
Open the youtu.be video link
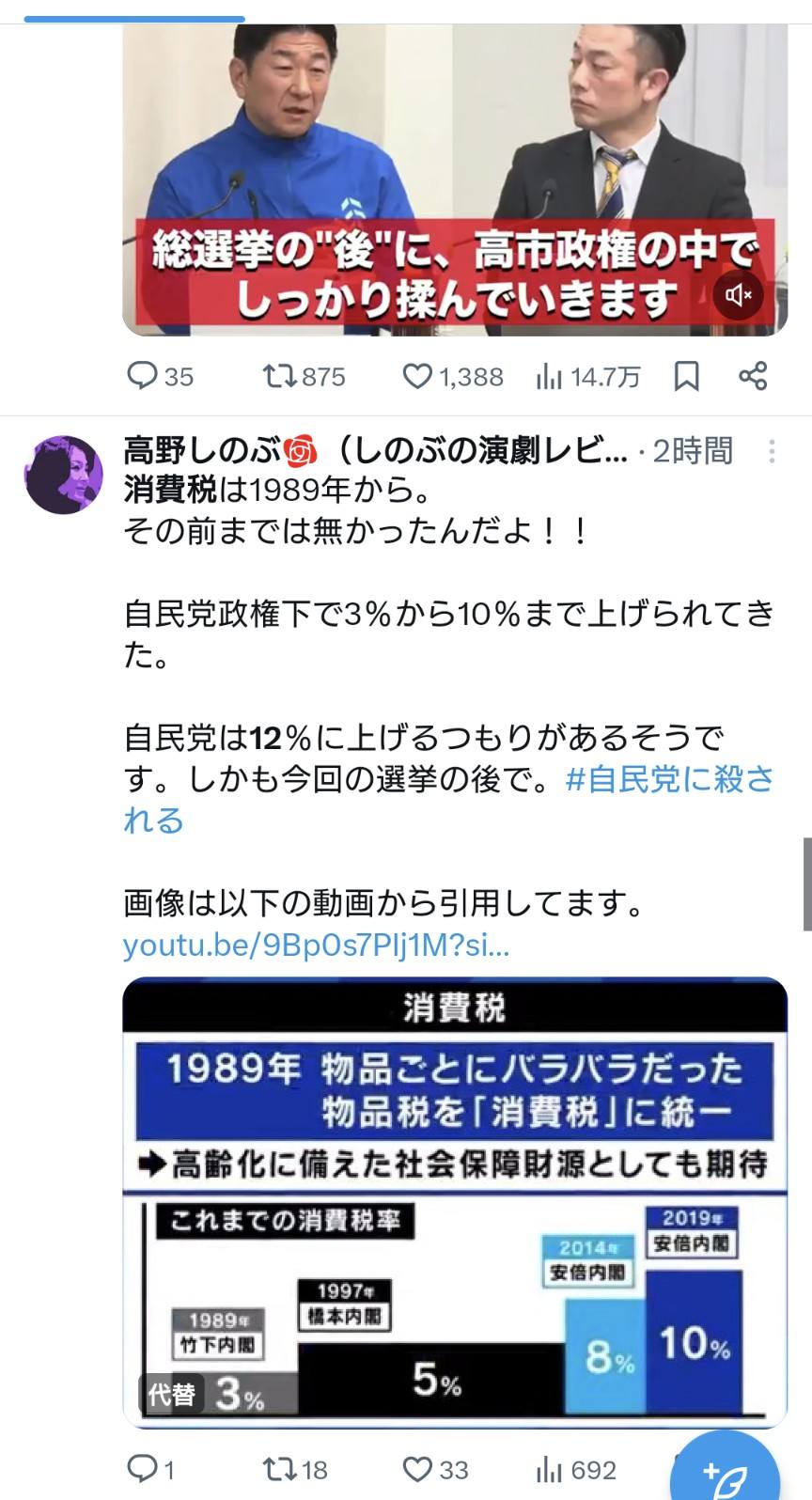point(316,945)
